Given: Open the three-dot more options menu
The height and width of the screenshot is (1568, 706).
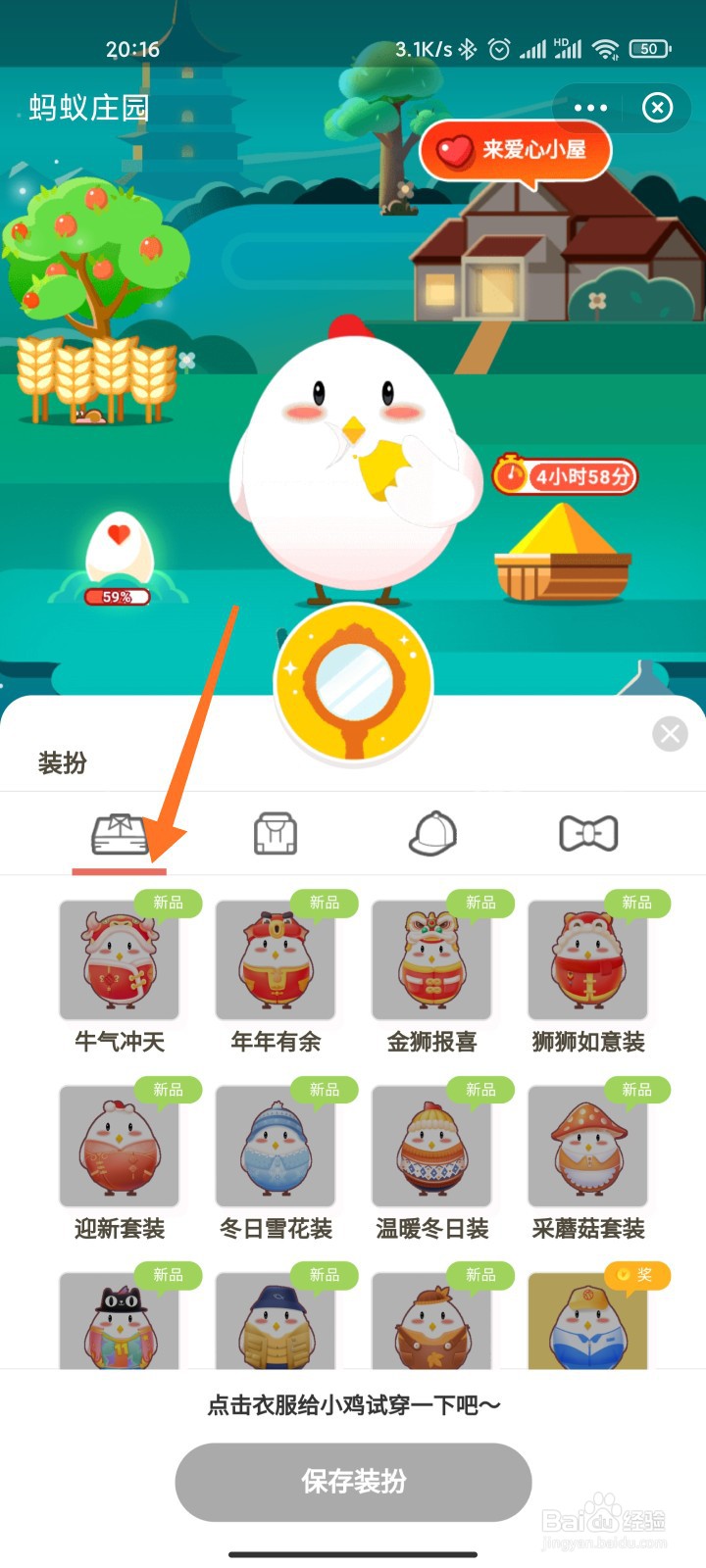Looking at the screenshot, I should point(588,108).
